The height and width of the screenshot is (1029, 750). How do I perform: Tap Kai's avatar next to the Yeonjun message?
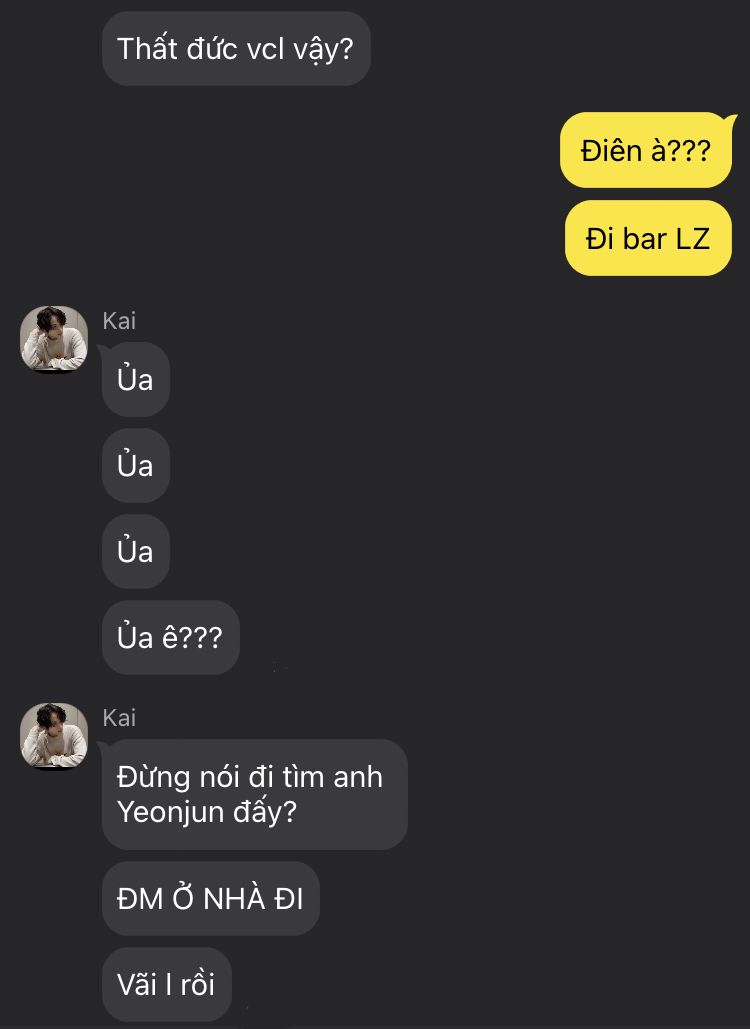click(54, 736)
